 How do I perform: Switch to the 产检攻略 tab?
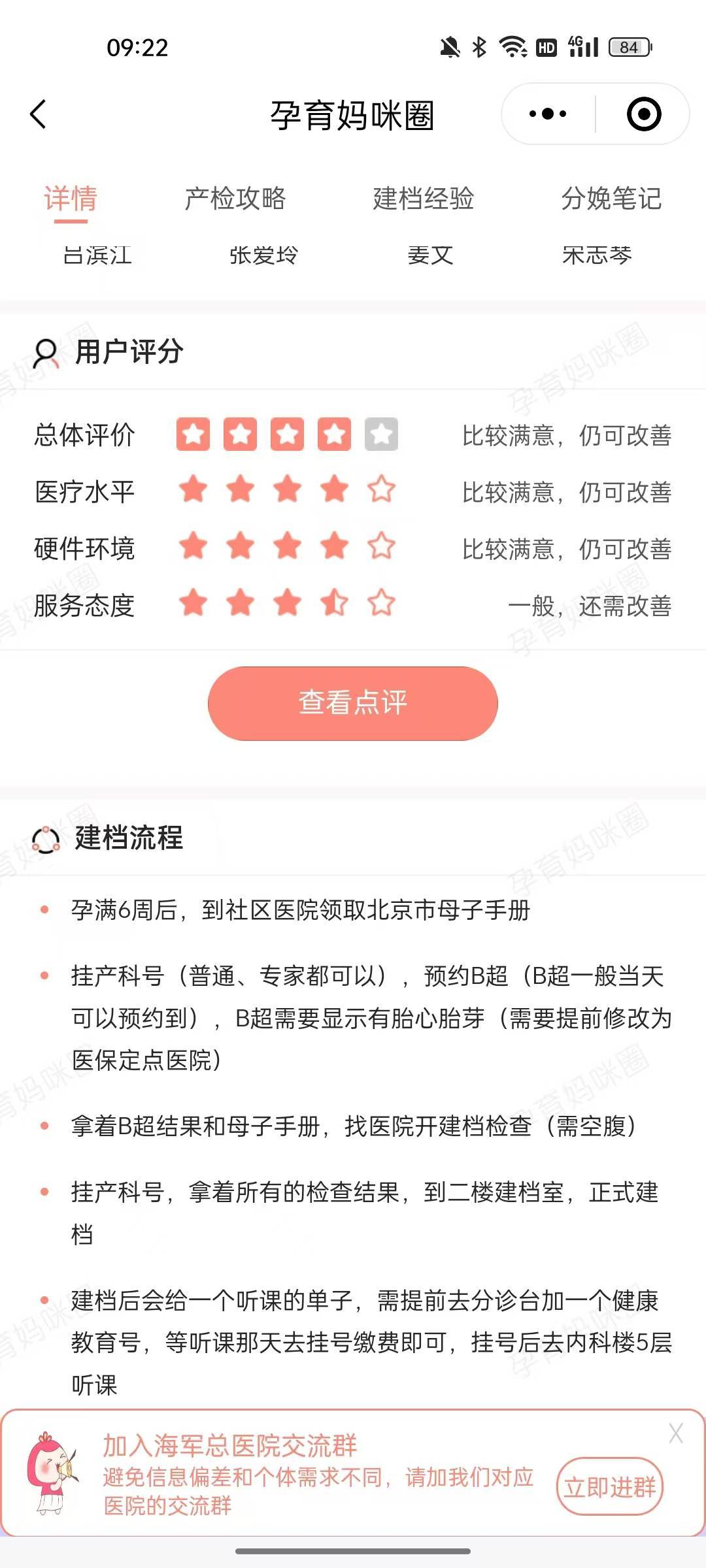(235, 199)
